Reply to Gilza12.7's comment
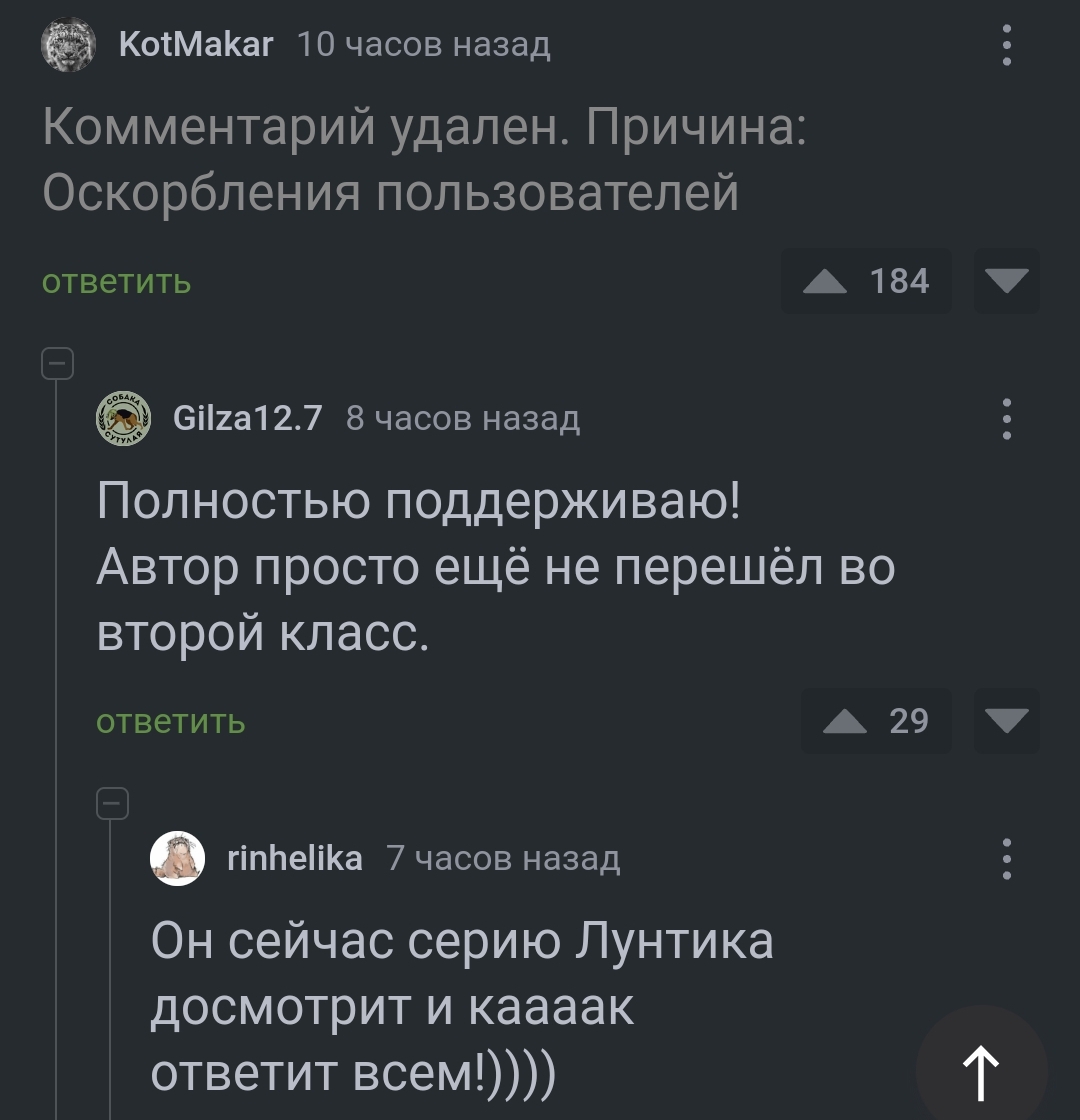 [x=171, y=721]
